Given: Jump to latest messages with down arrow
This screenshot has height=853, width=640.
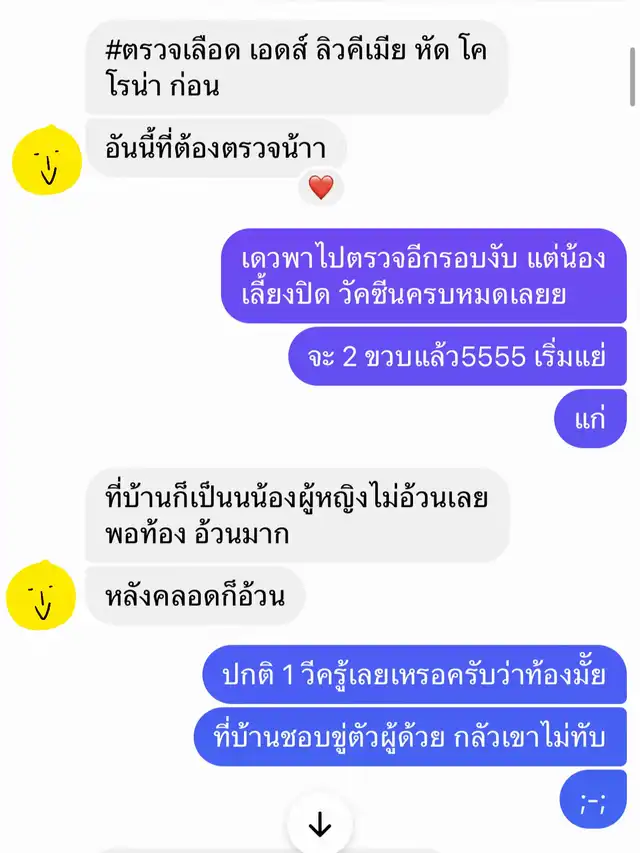Looking at the screenshot, I should coord(320,825).
